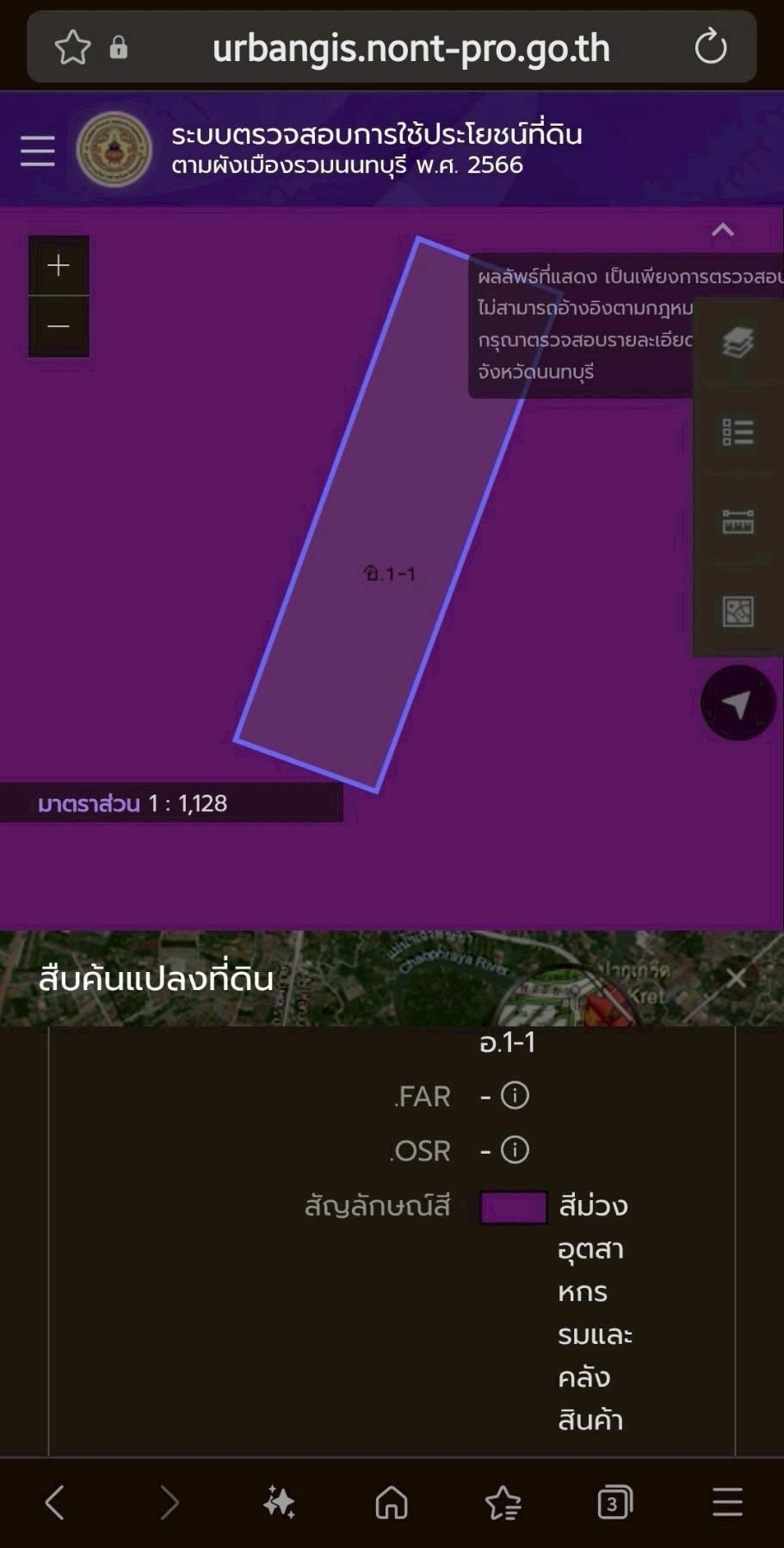Image resolution: width=784 pixels, height=1548 pixels.
Task: Tap the info icon next to OSR
Action: [x=513, y=1149]
